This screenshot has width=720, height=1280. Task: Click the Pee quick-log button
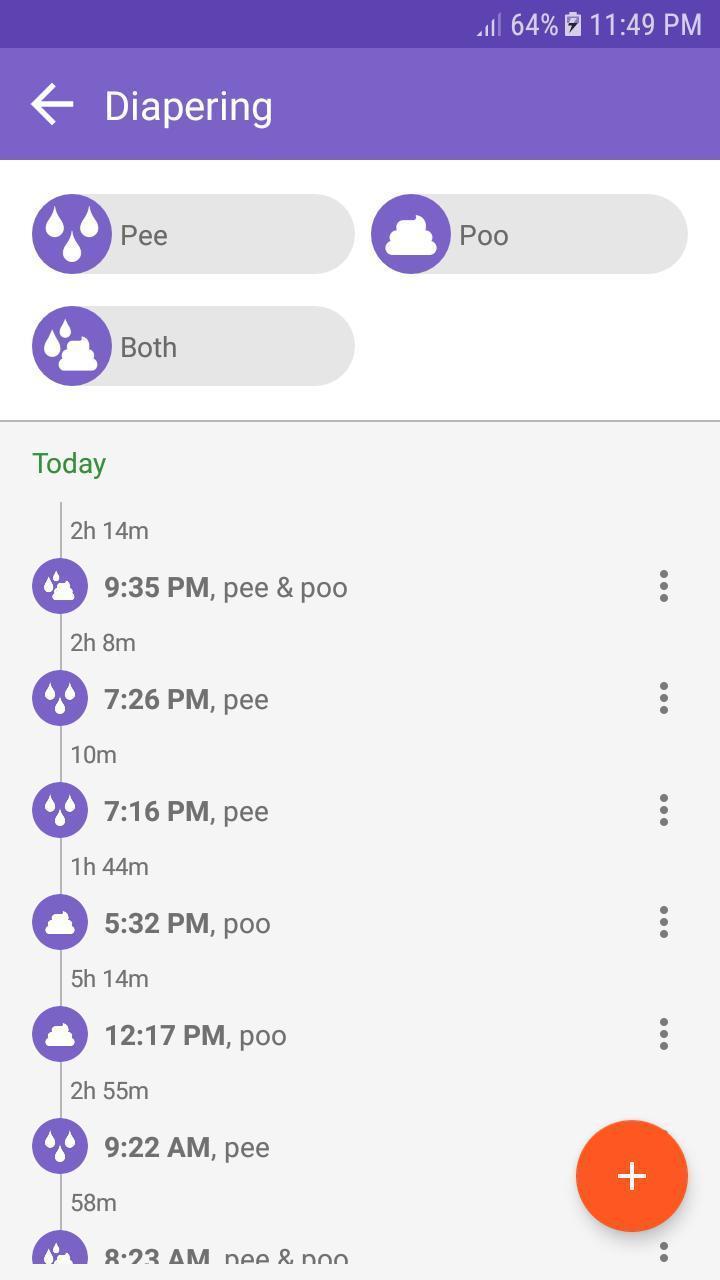pyautogui.click(x=190, y=234)
